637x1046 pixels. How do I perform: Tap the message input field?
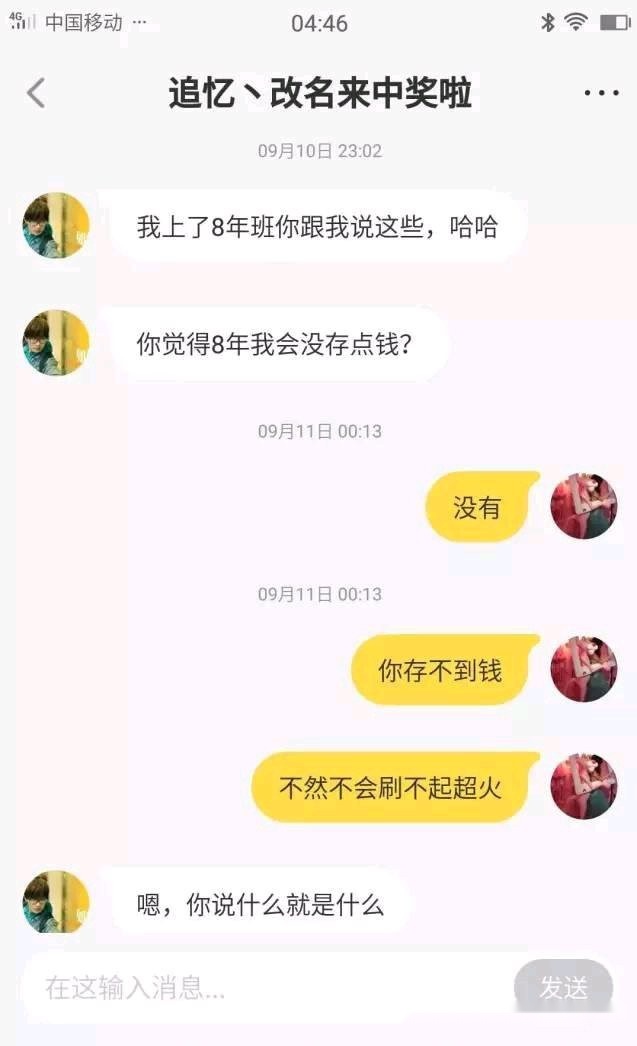(267, 987)
